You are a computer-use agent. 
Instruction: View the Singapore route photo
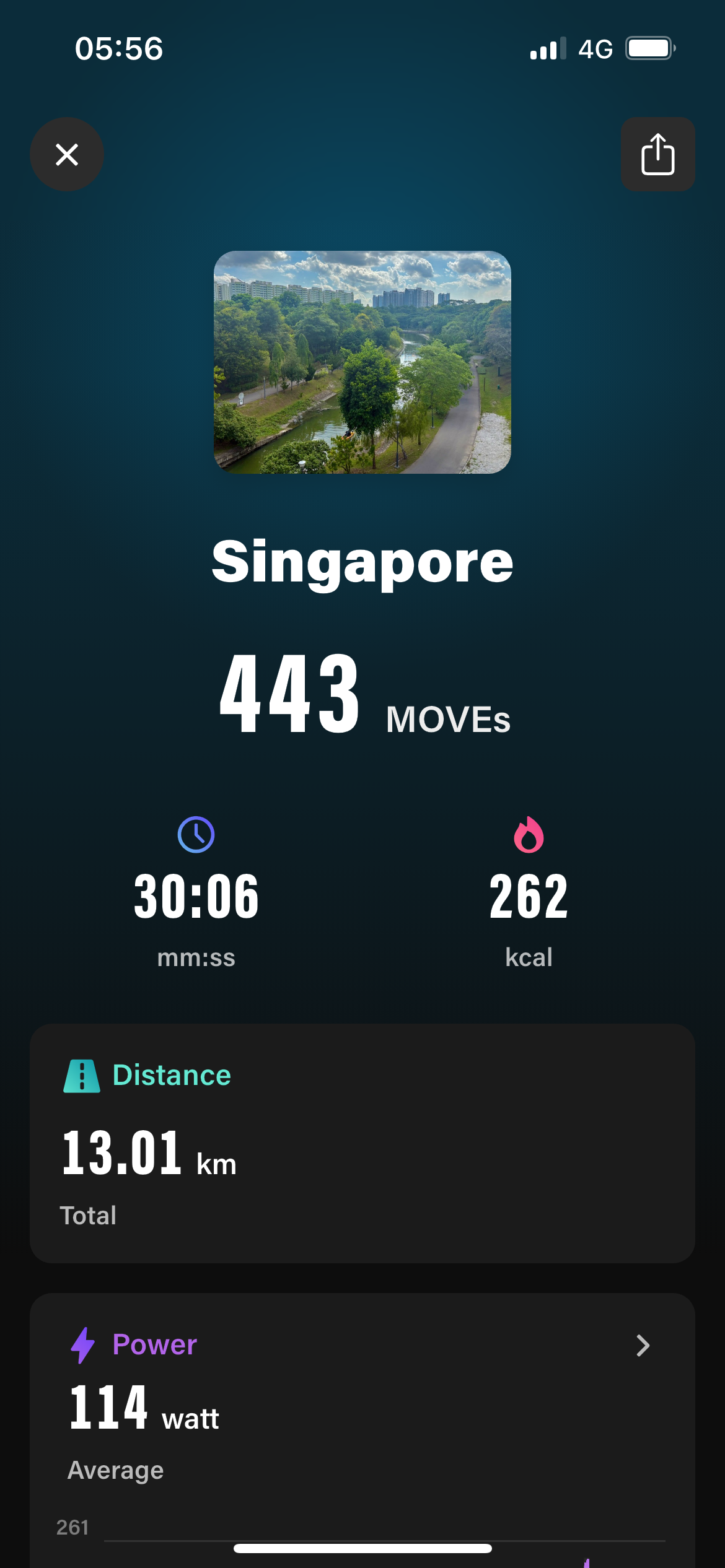pyautogui.click(x=362, y=362)
